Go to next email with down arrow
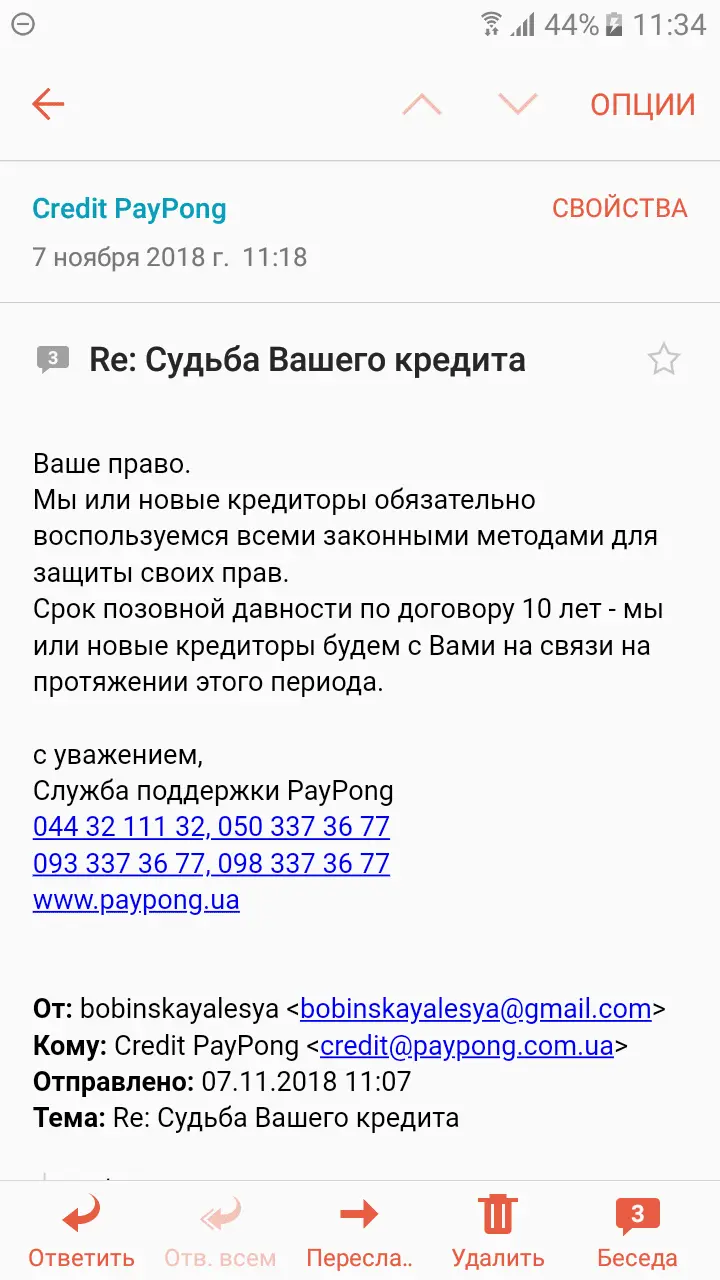Viewport: 720px width, 1280px height. pyautogui.click(x=518, y=104)
